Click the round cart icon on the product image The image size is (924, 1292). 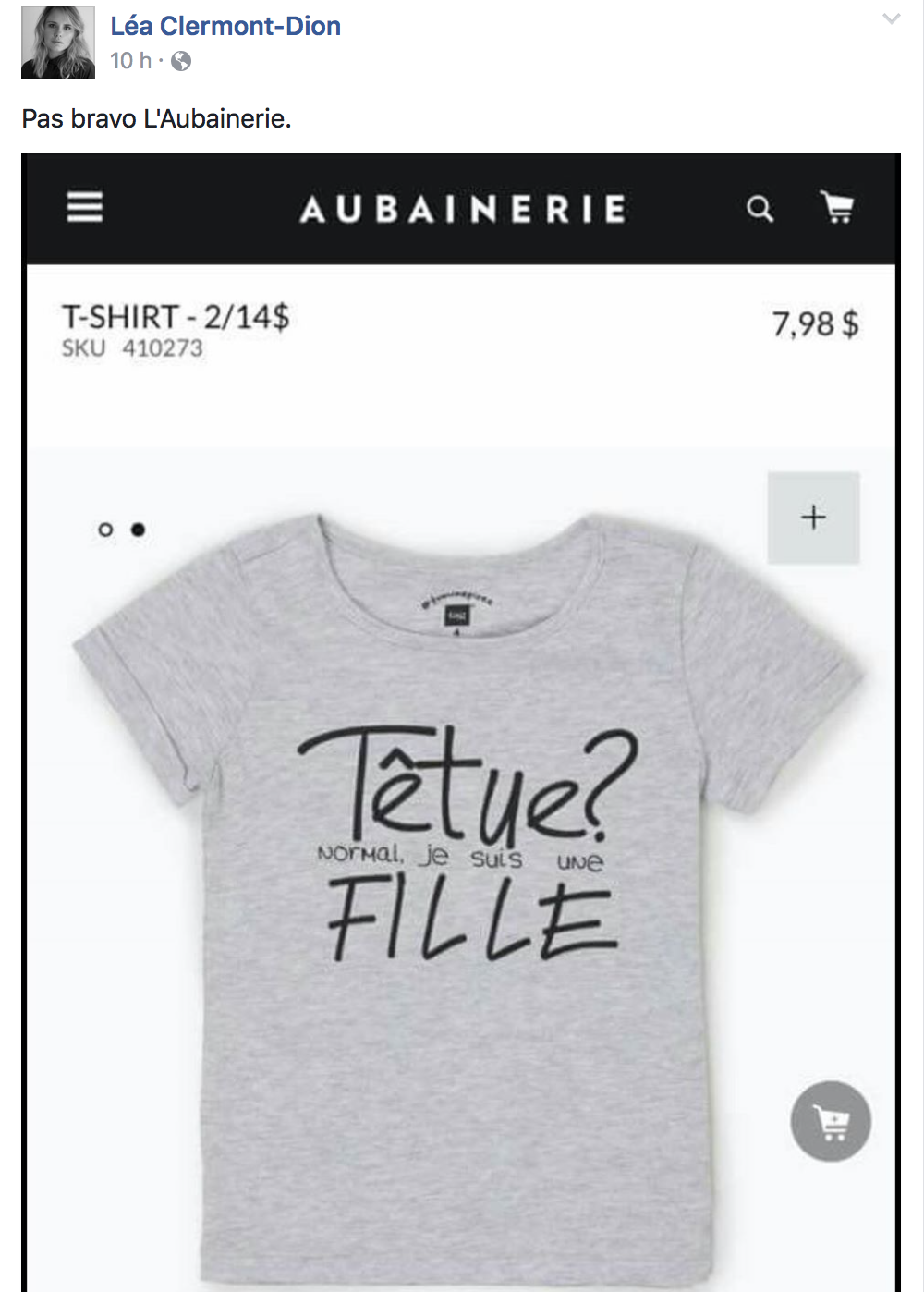[829, 1119]
